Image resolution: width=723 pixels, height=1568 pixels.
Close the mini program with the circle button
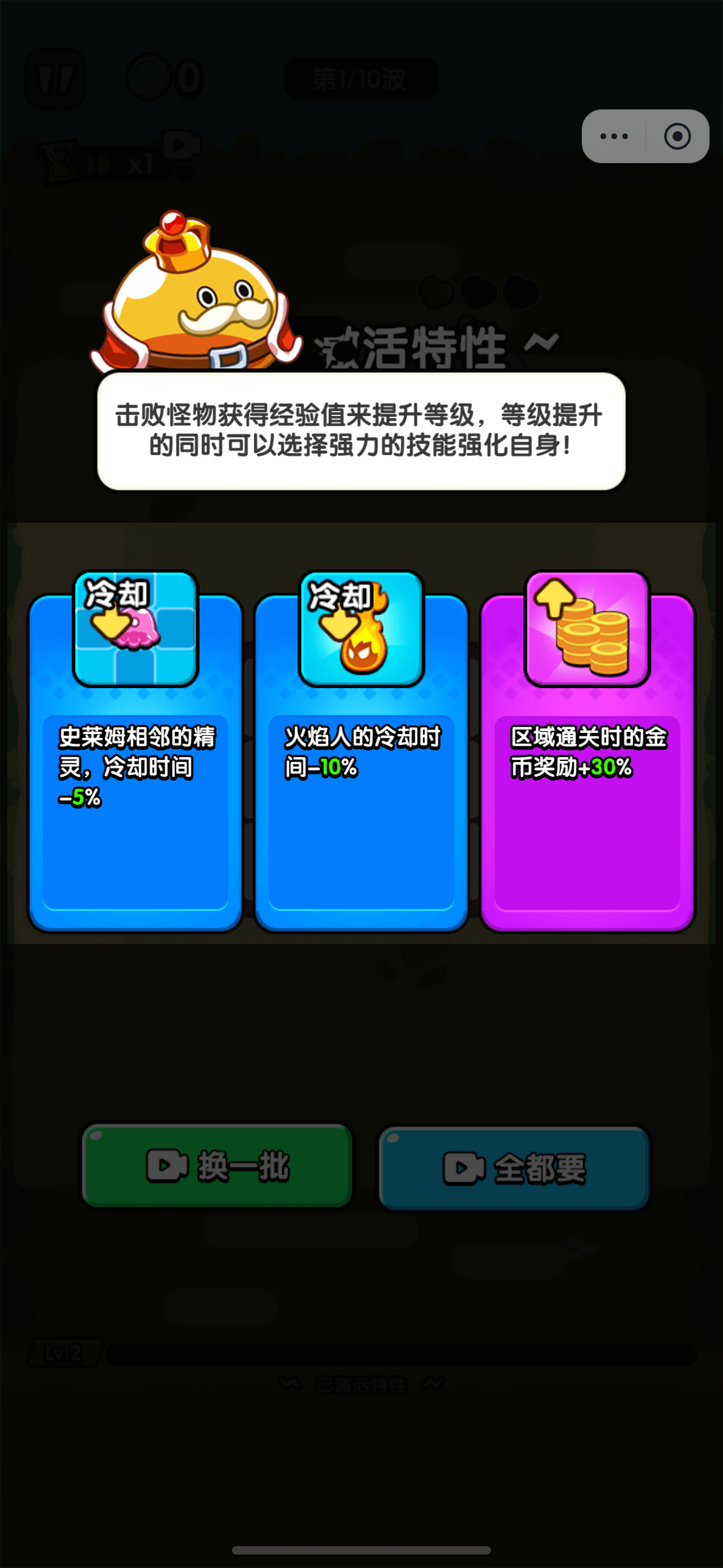676,136
